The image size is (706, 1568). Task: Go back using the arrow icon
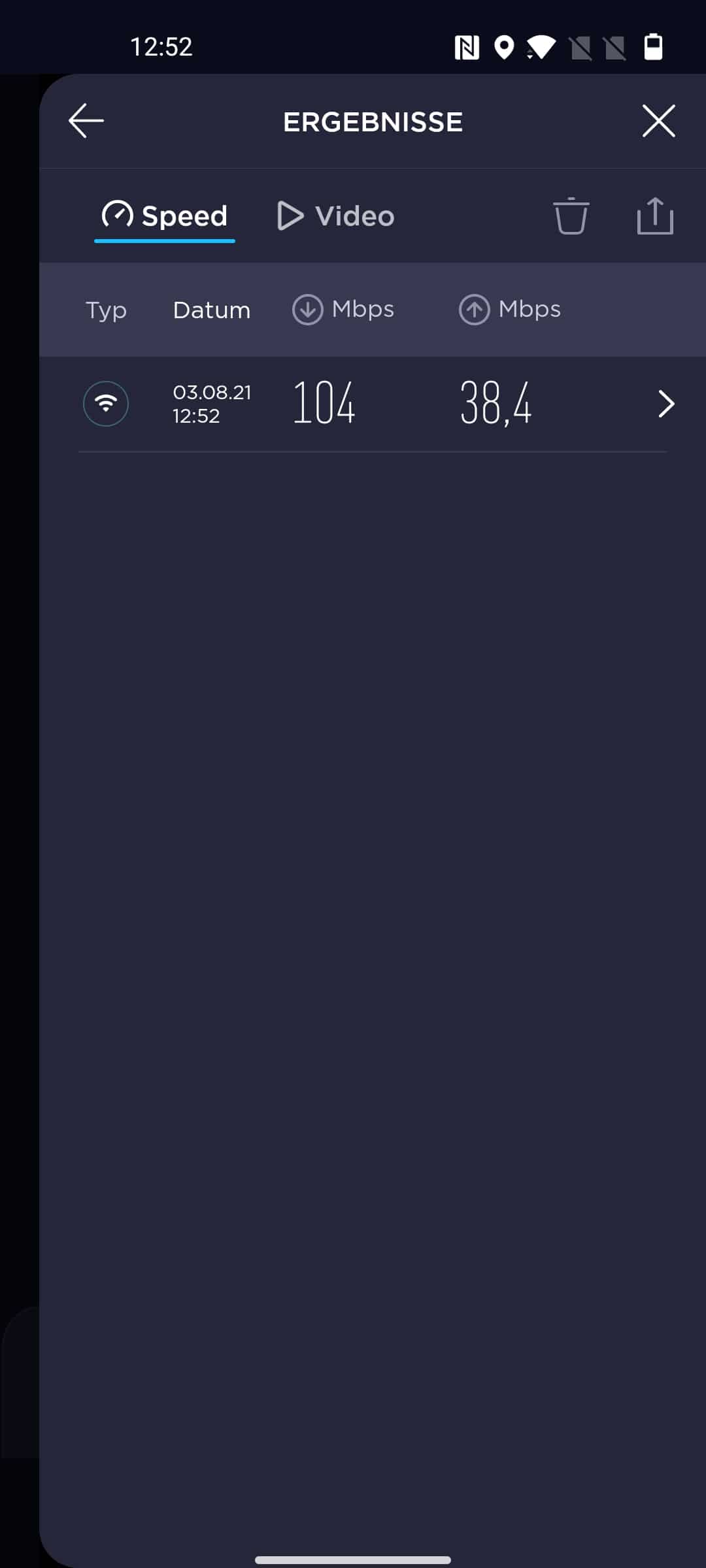86,121
